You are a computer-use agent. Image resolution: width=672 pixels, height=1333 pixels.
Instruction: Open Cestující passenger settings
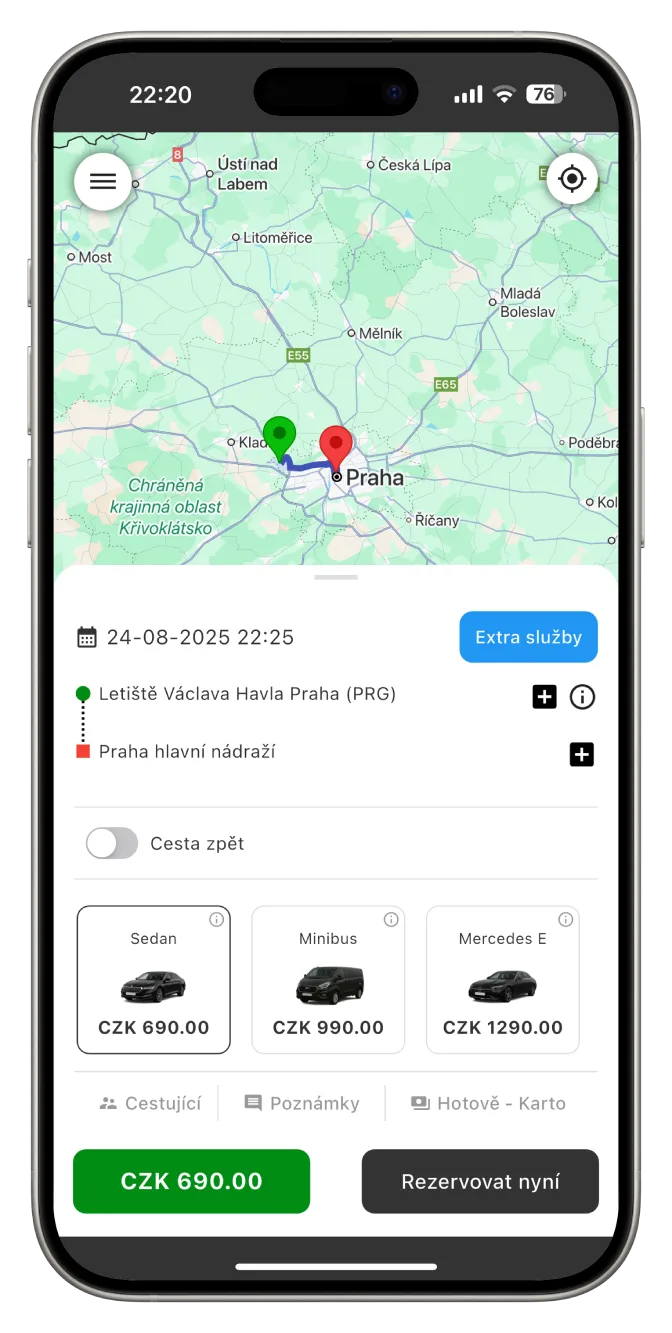click(x=151, y=1103)
